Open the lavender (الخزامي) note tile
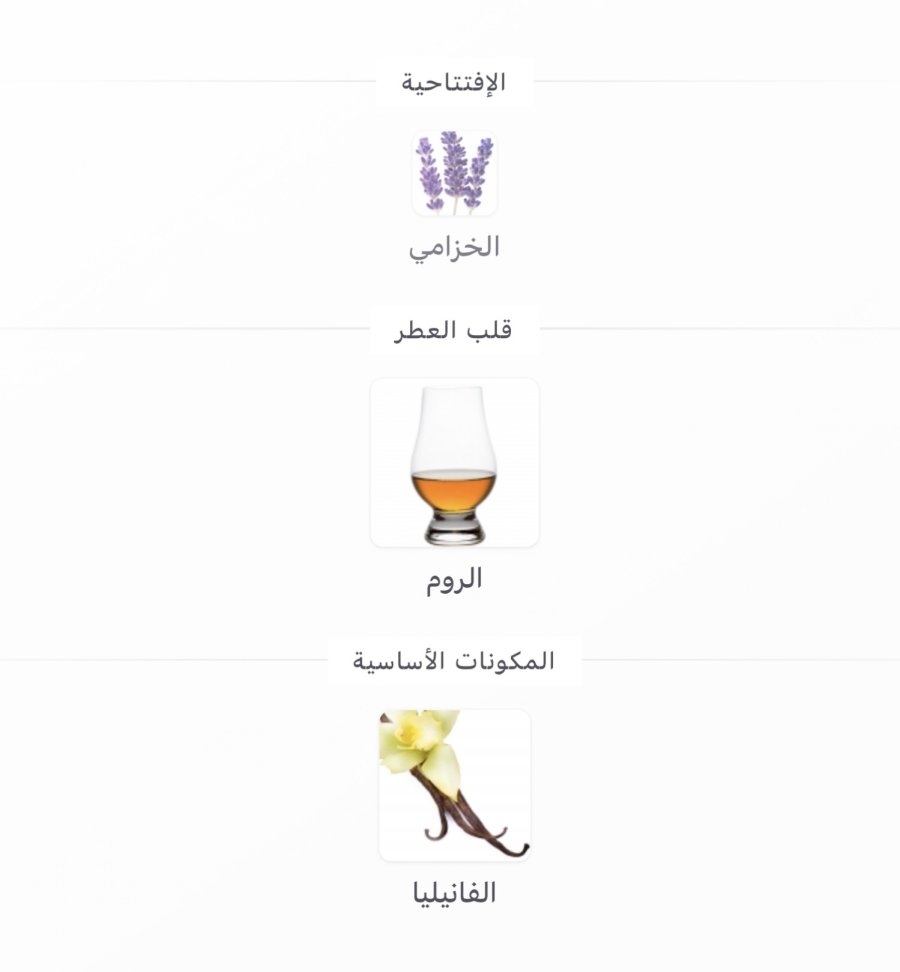900x972 pixels. (454, 174)
